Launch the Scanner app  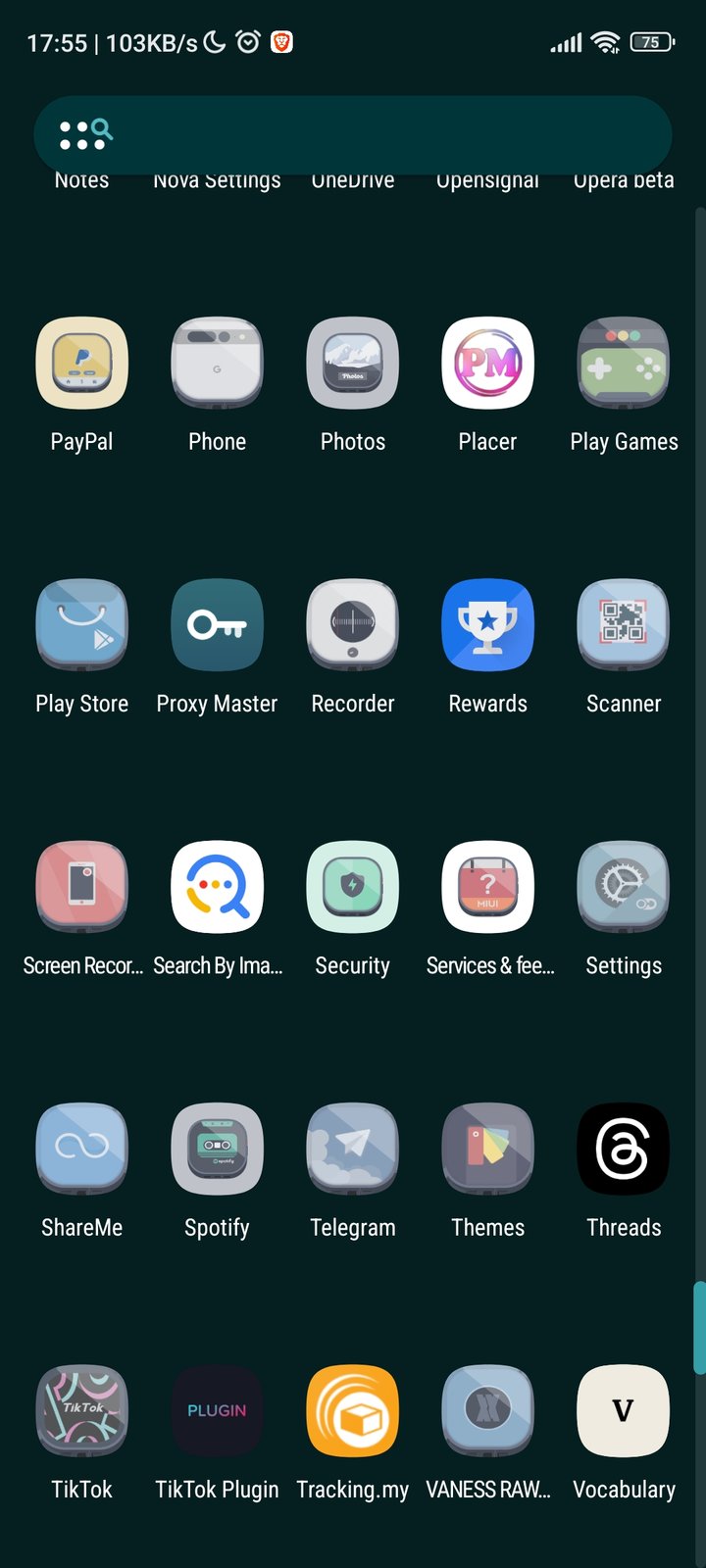click(x=624, y=625)
